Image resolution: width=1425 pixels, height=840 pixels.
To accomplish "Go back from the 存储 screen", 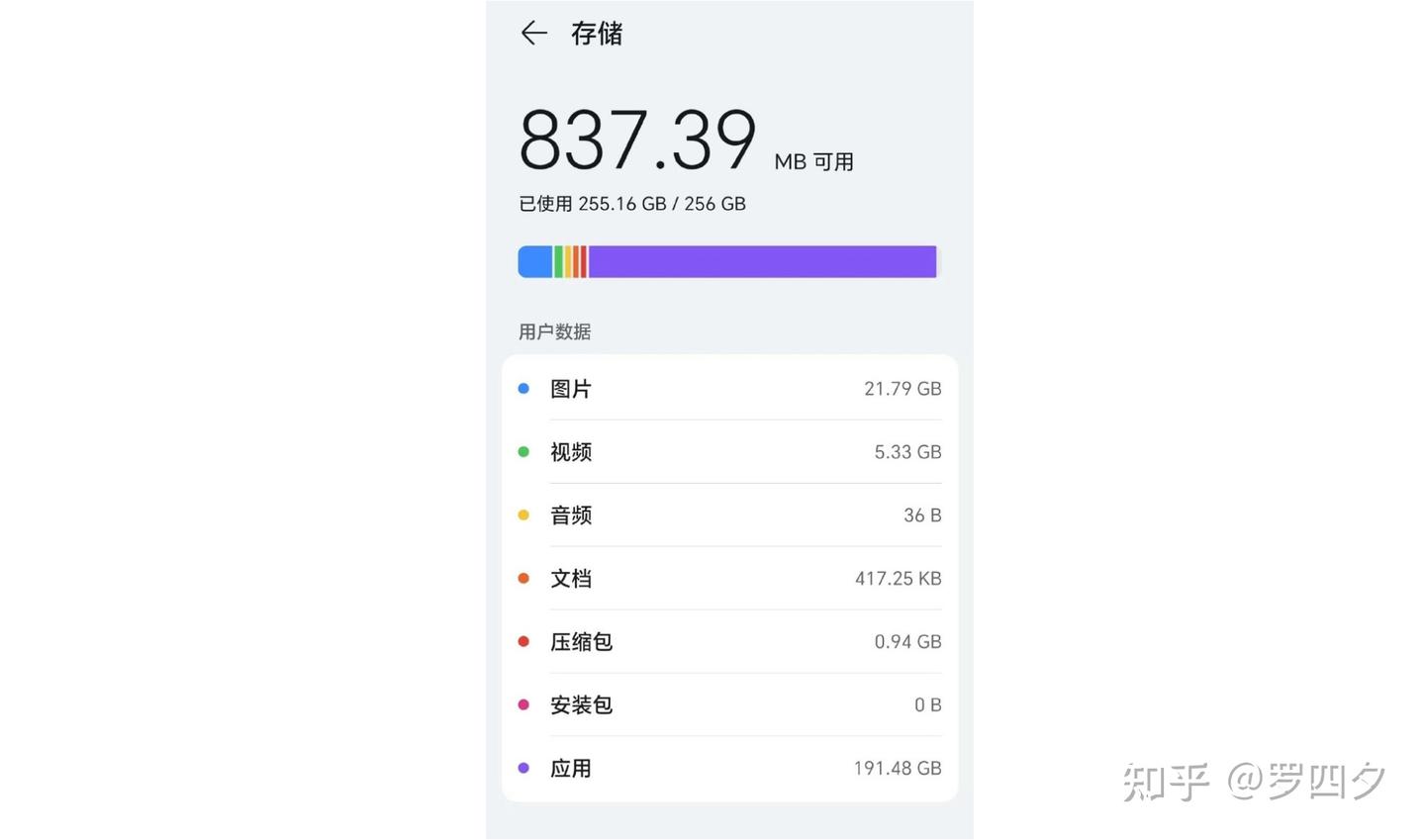I will [x=533, y=34].
